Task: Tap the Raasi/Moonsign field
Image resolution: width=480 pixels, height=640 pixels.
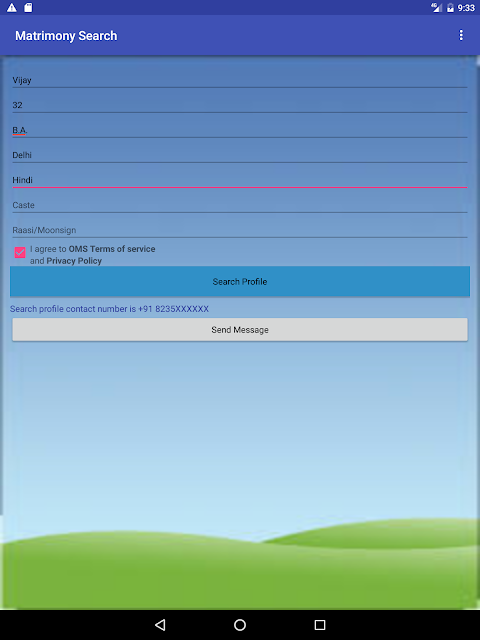Action: click(x=240, y=230)
